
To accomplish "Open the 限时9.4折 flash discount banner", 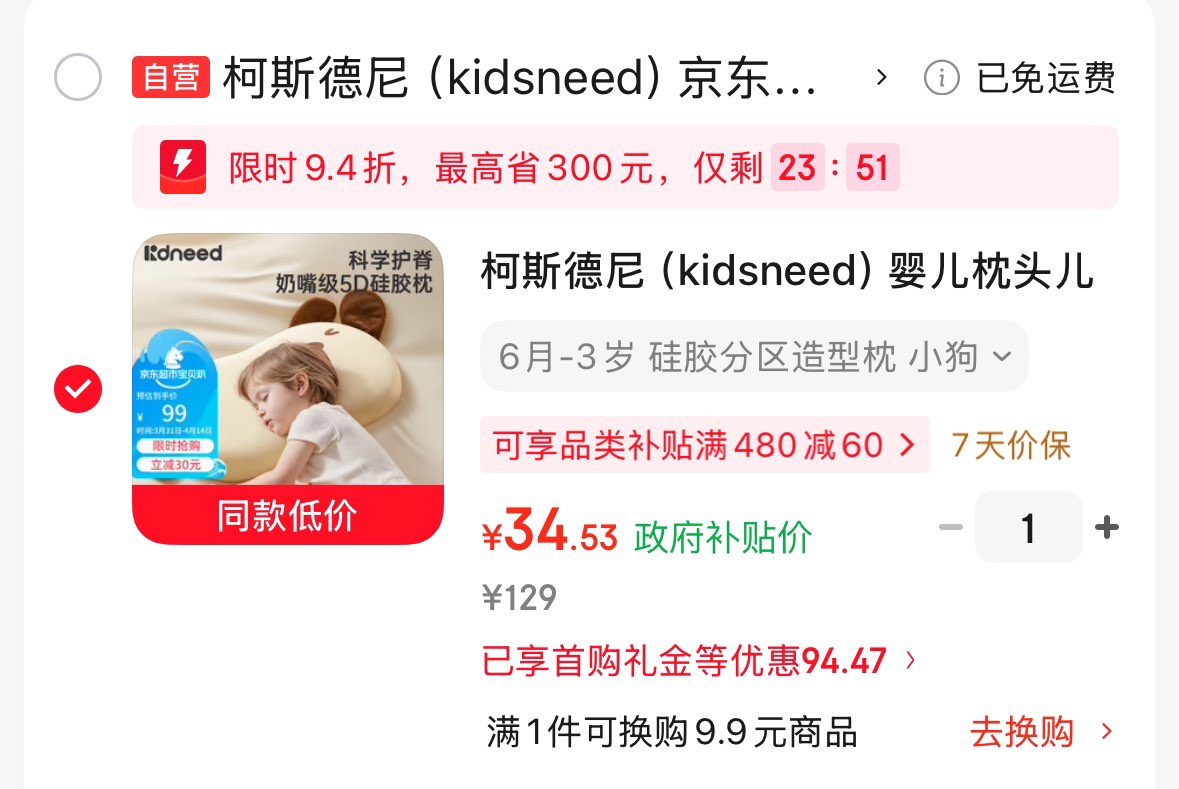I will (625, 167).
